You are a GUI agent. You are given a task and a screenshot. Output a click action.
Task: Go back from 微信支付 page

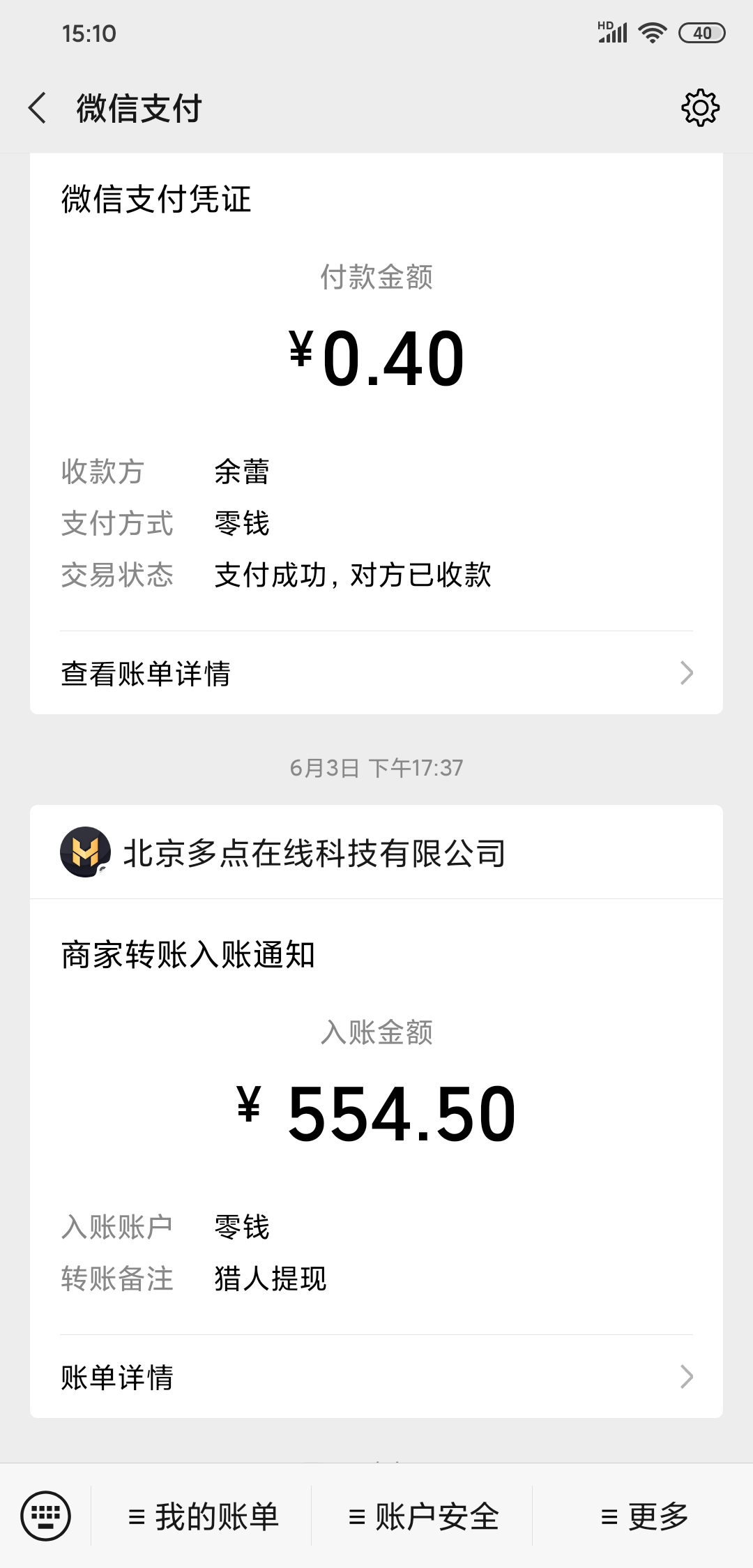point(38,108)
